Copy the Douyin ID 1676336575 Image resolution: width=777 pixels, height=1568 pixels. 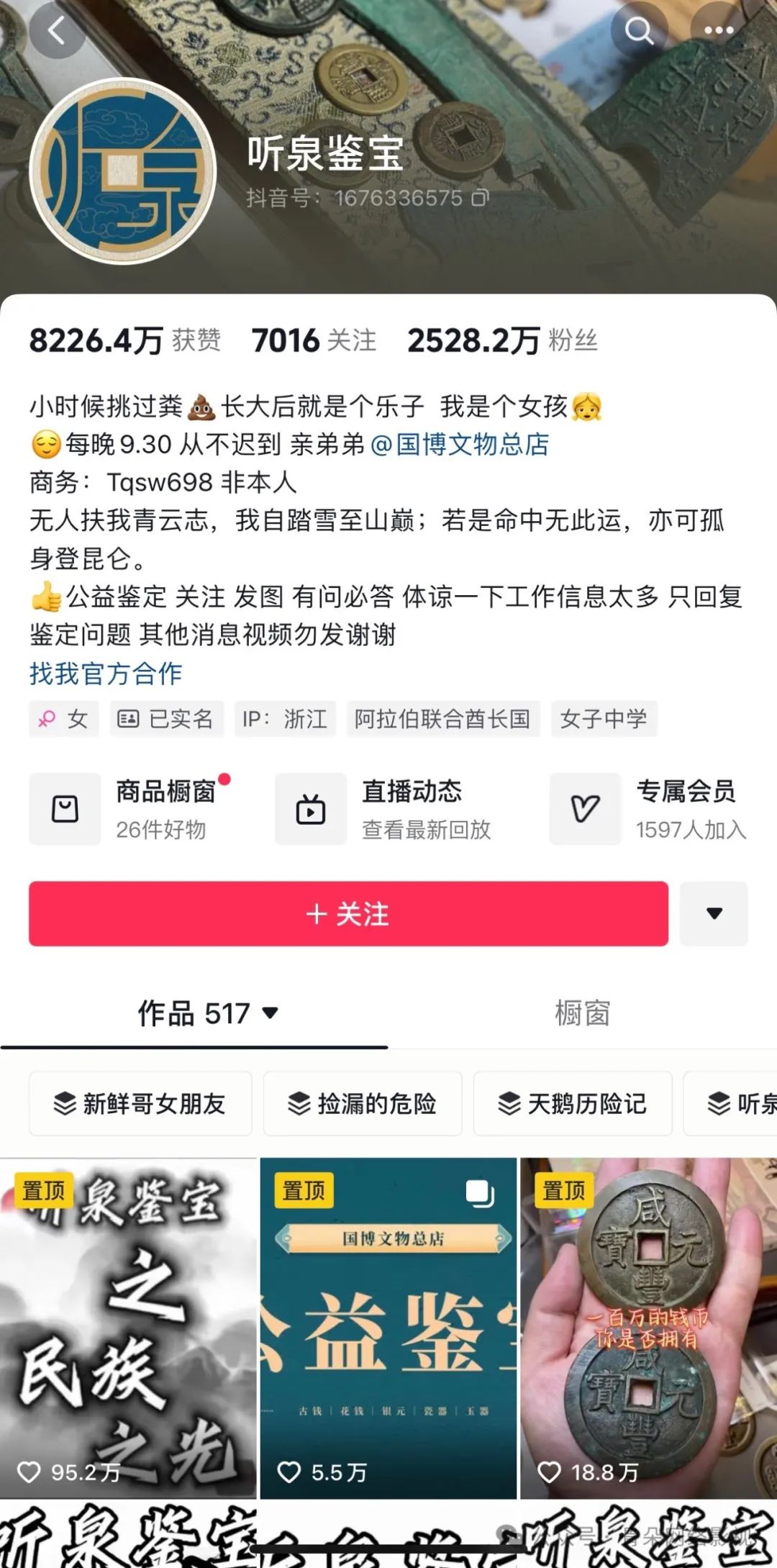(480, 198)
